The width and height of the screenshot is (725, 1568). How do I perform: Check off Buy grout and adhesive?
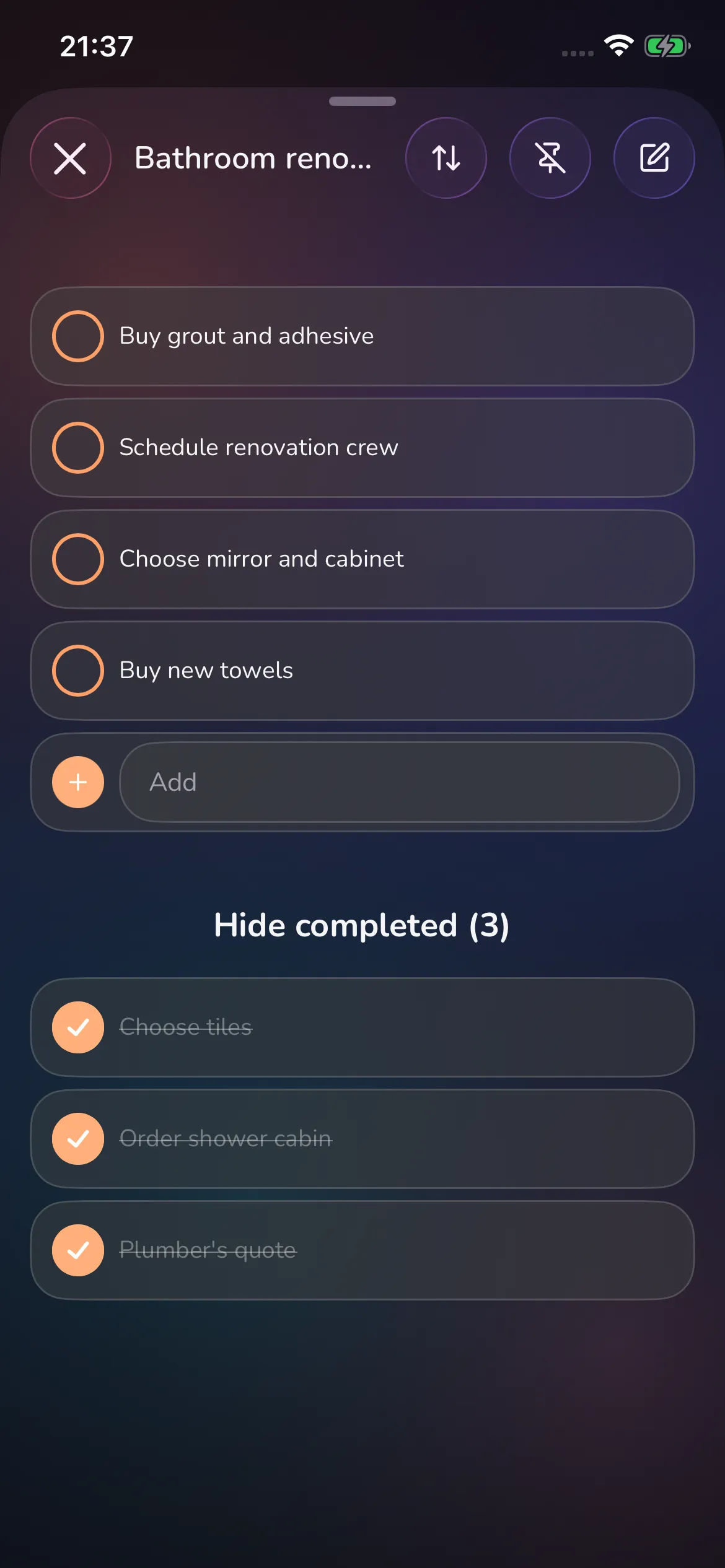78,336
